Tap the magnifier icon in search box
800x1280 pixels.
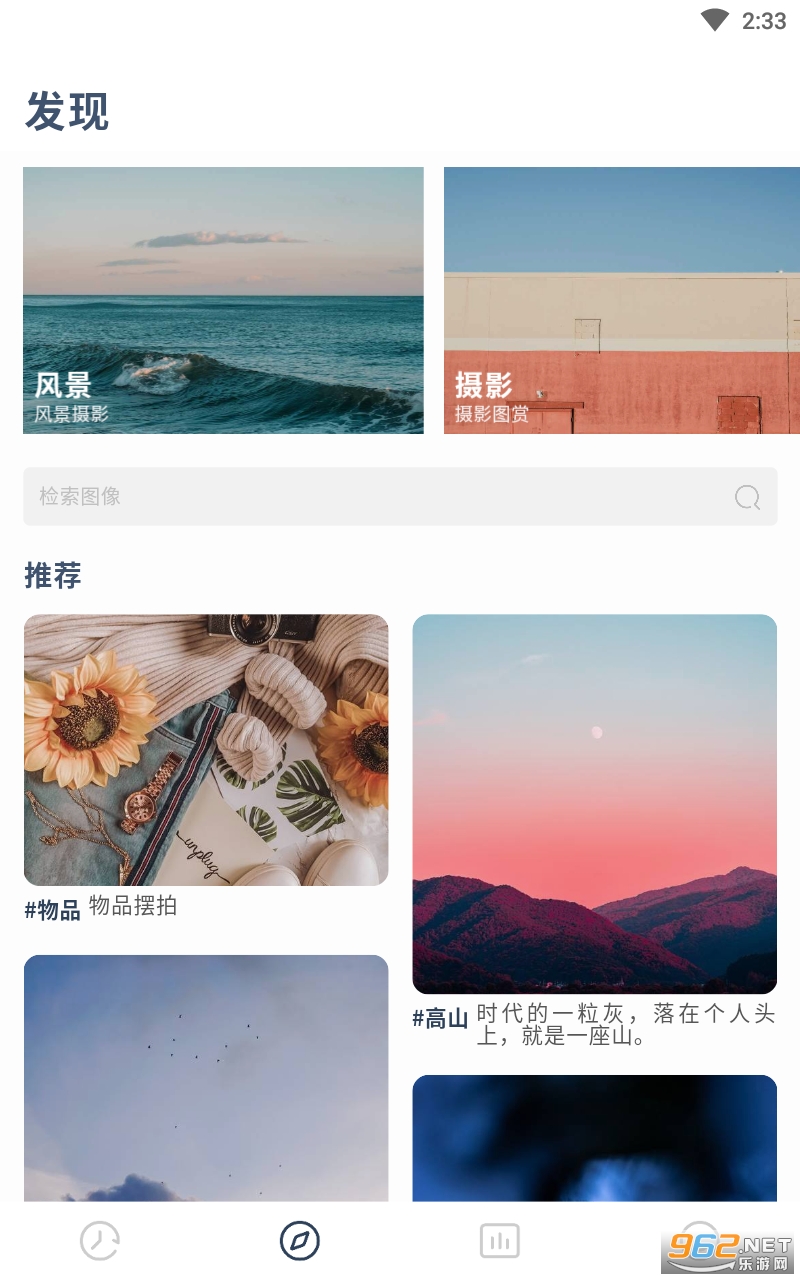747,497
